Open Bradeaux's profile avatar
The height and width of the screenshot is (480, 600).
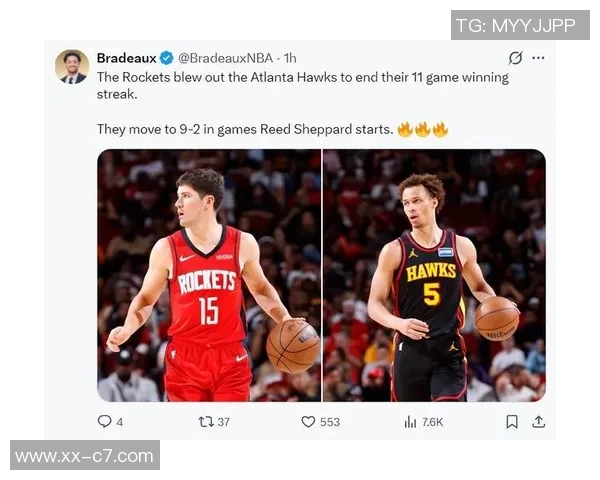71,67
